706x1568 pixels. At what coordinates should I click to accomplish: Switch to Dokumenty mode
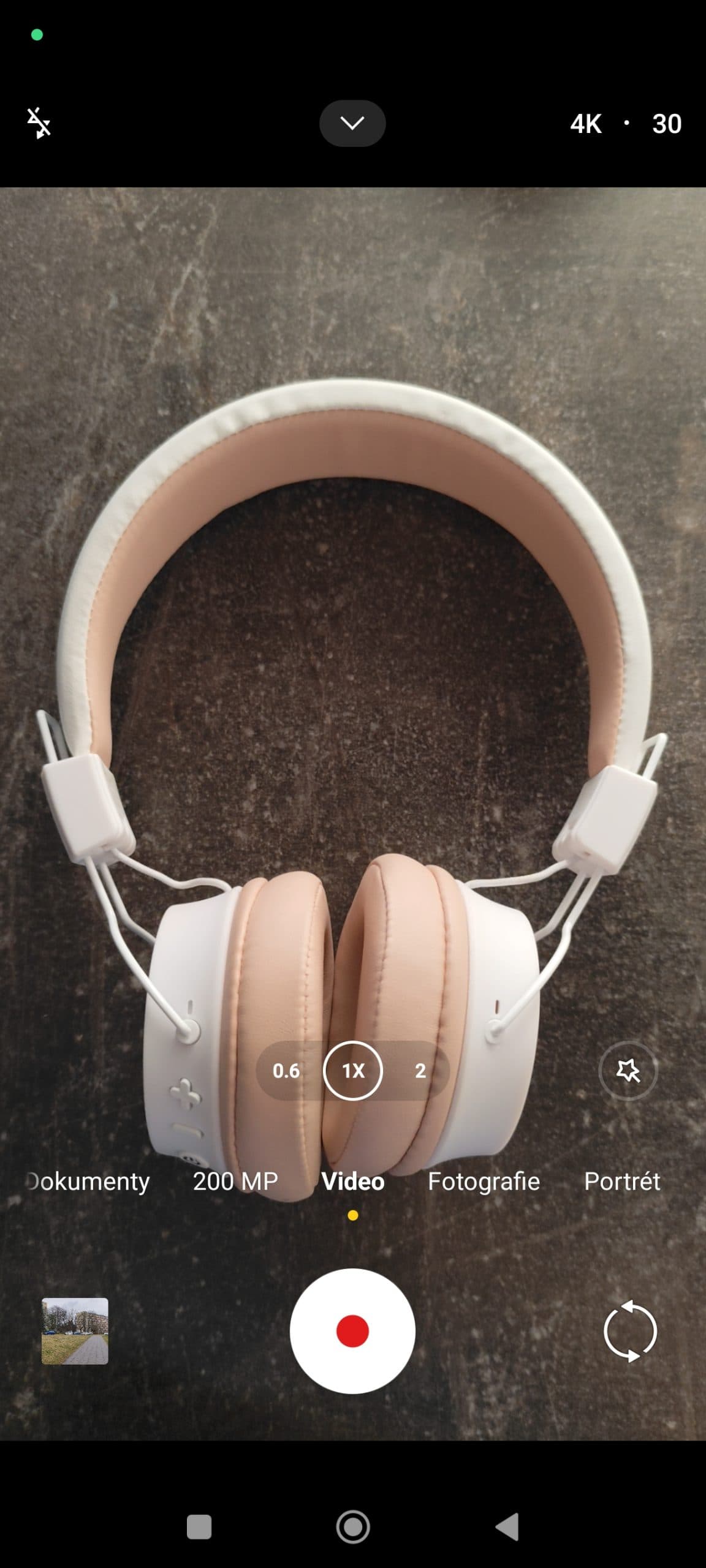click(x=89, y=1181)
